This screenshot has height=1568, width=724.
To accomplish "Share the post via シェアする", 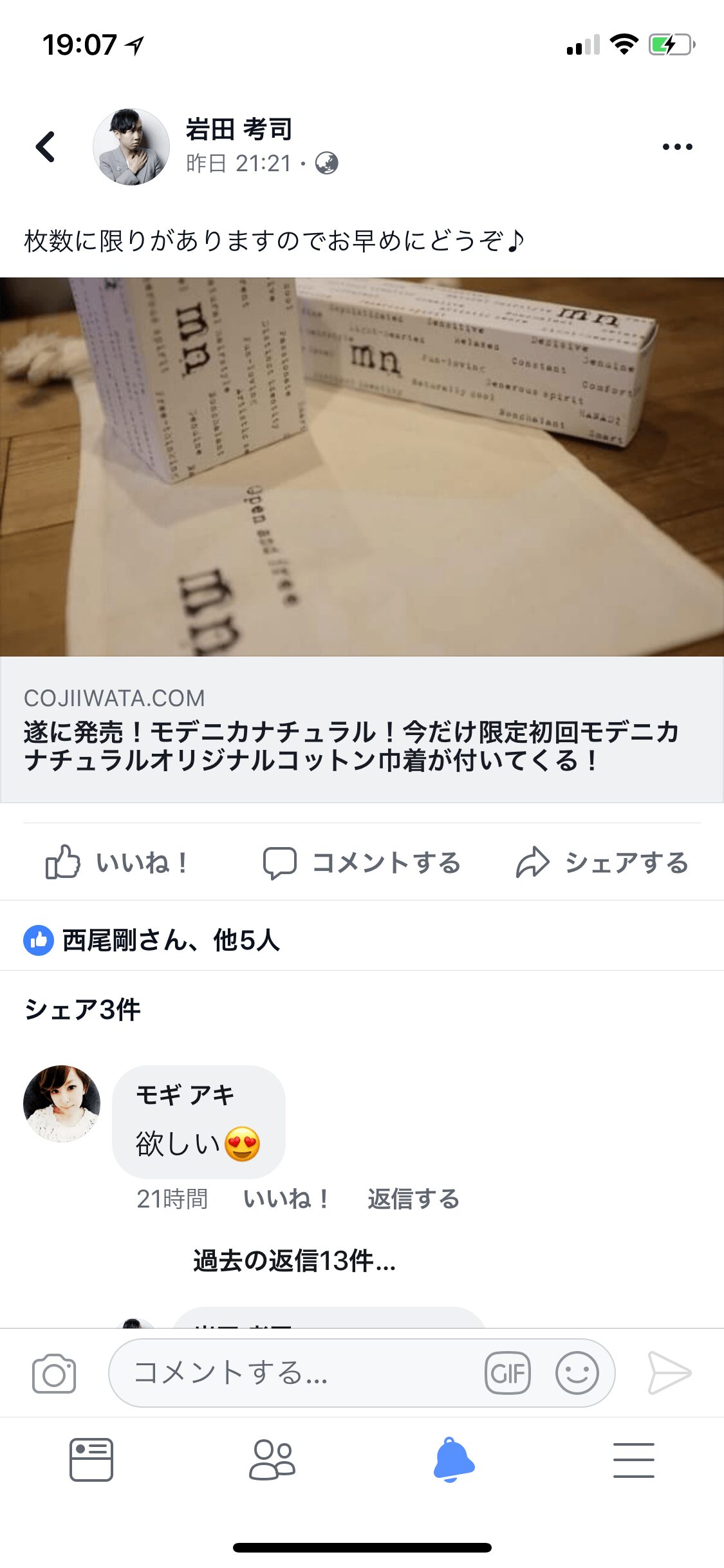I will click(602, 863).
